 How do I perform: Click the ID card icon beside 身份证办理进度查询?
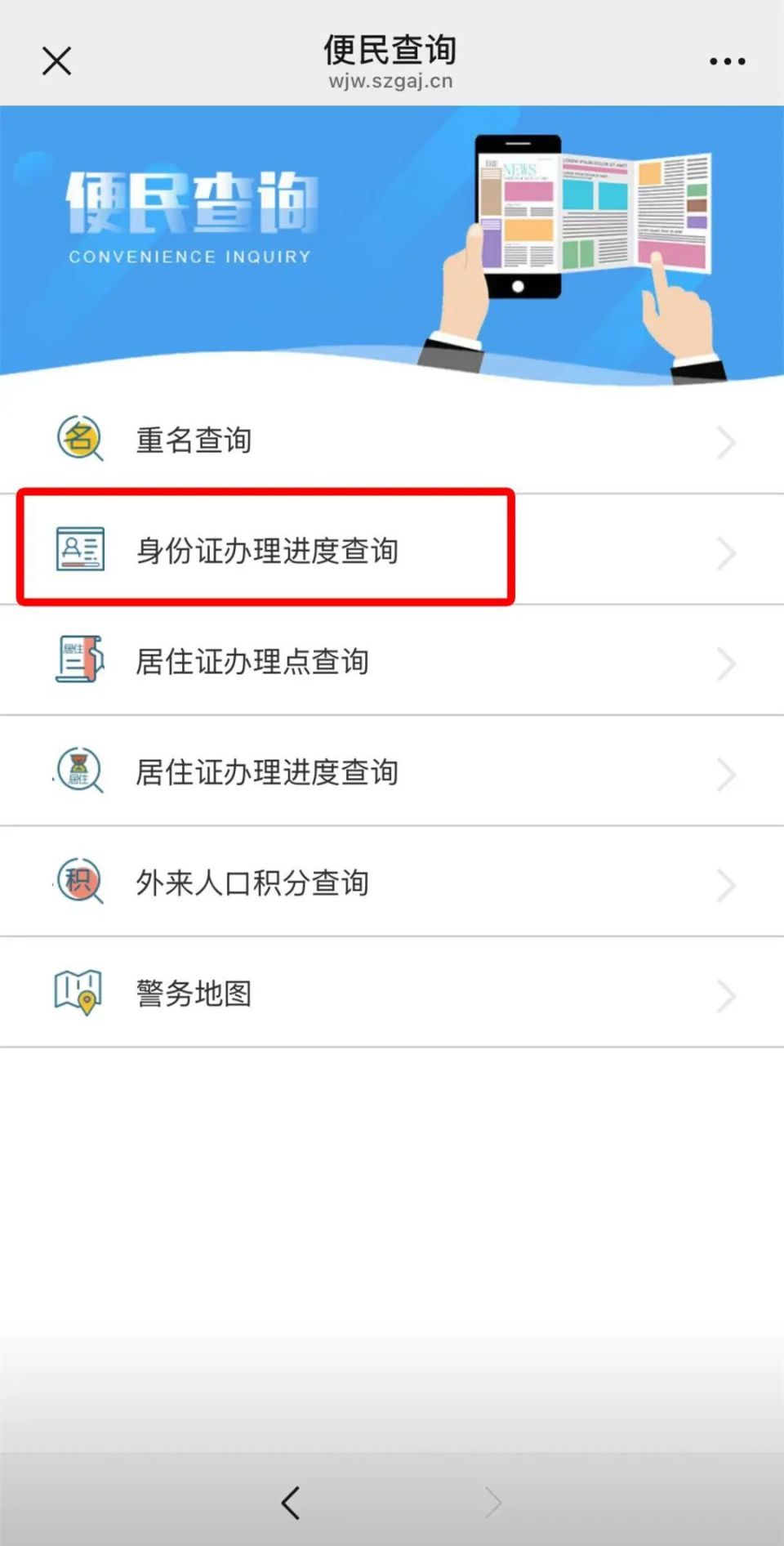(x=79, y=551)
